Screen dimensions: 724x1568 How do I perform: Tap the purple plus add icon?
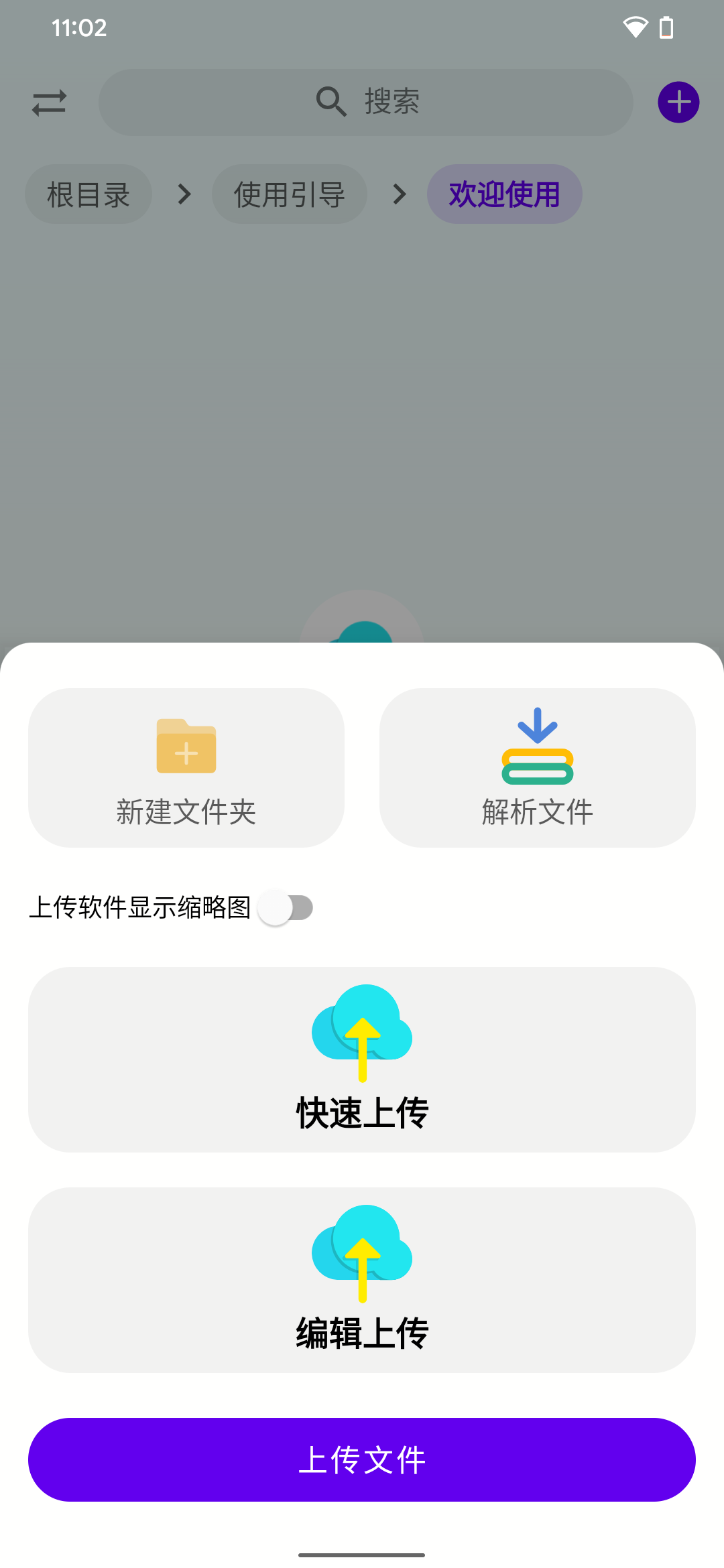678,103
